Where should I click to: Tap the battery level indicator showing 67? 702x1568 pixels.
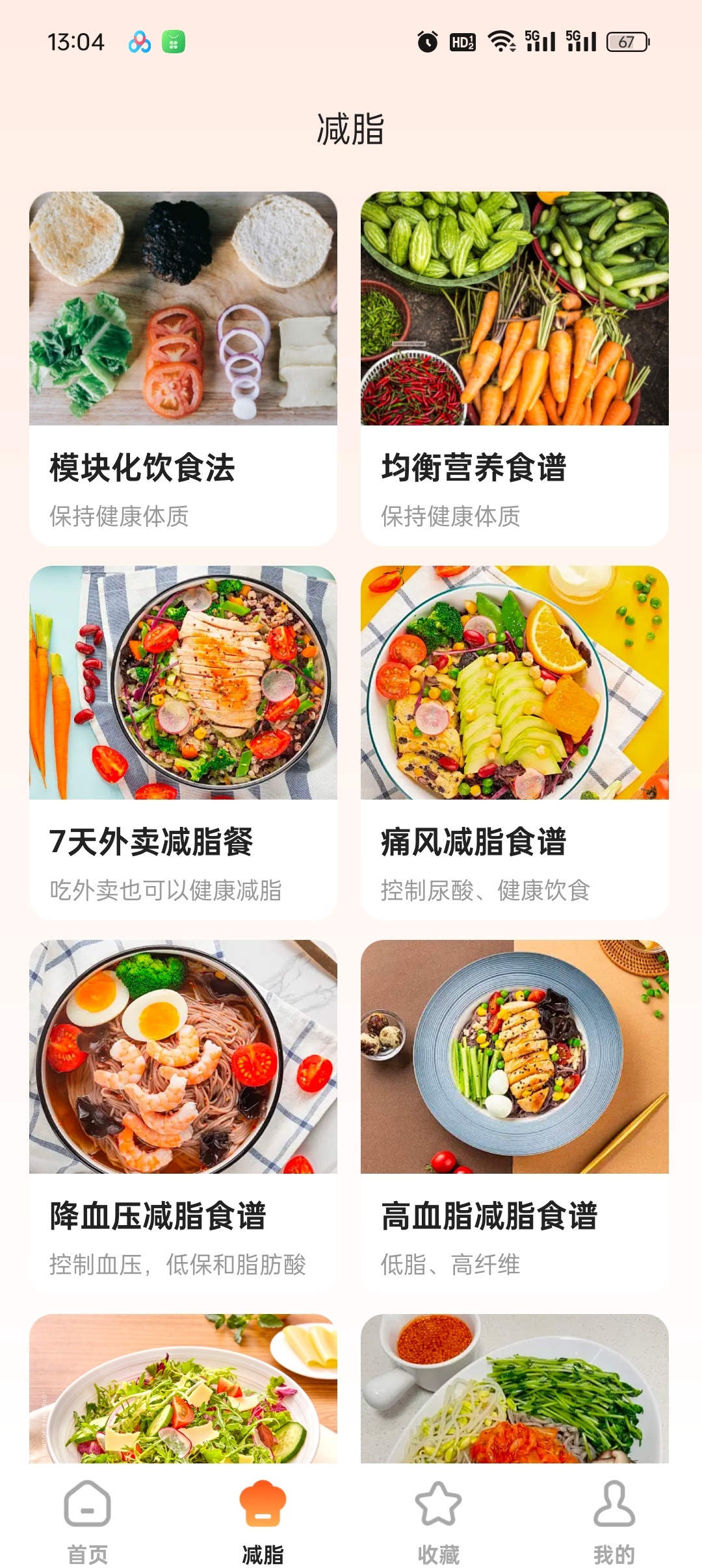[627, 41]
